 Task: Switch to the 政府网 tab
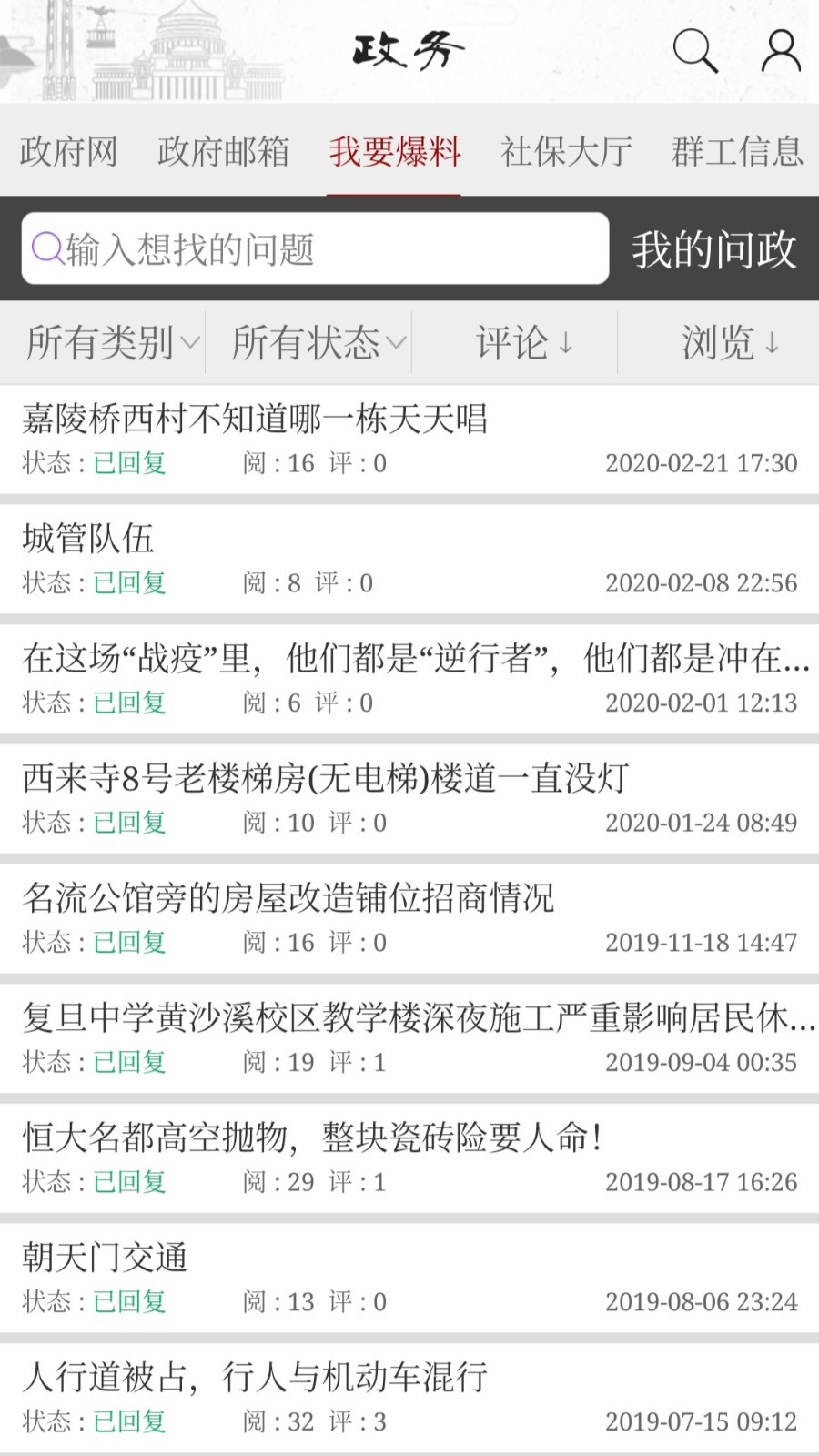[x=69, y=151]
